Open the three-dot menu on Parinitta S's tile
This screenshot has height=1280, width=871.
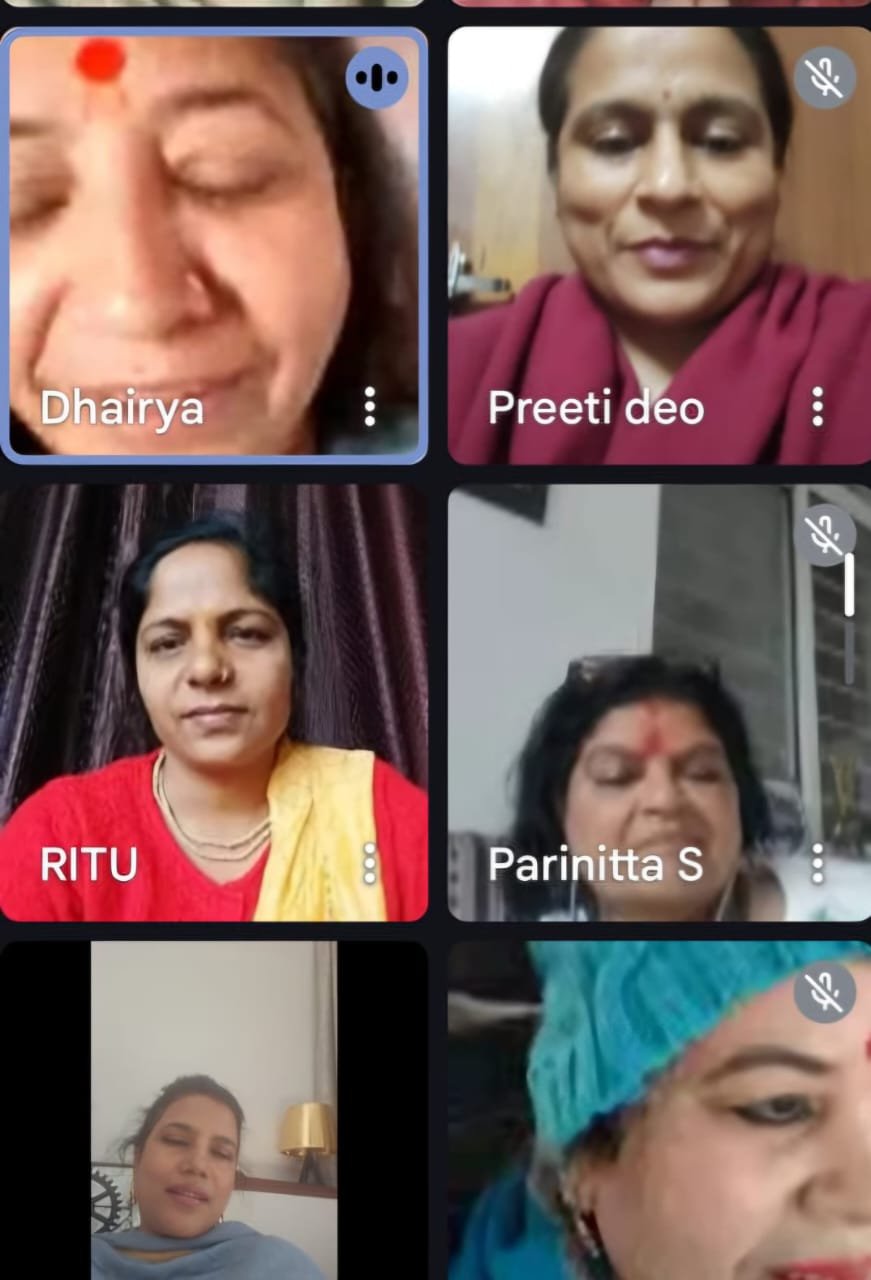(x=818, y=863)
